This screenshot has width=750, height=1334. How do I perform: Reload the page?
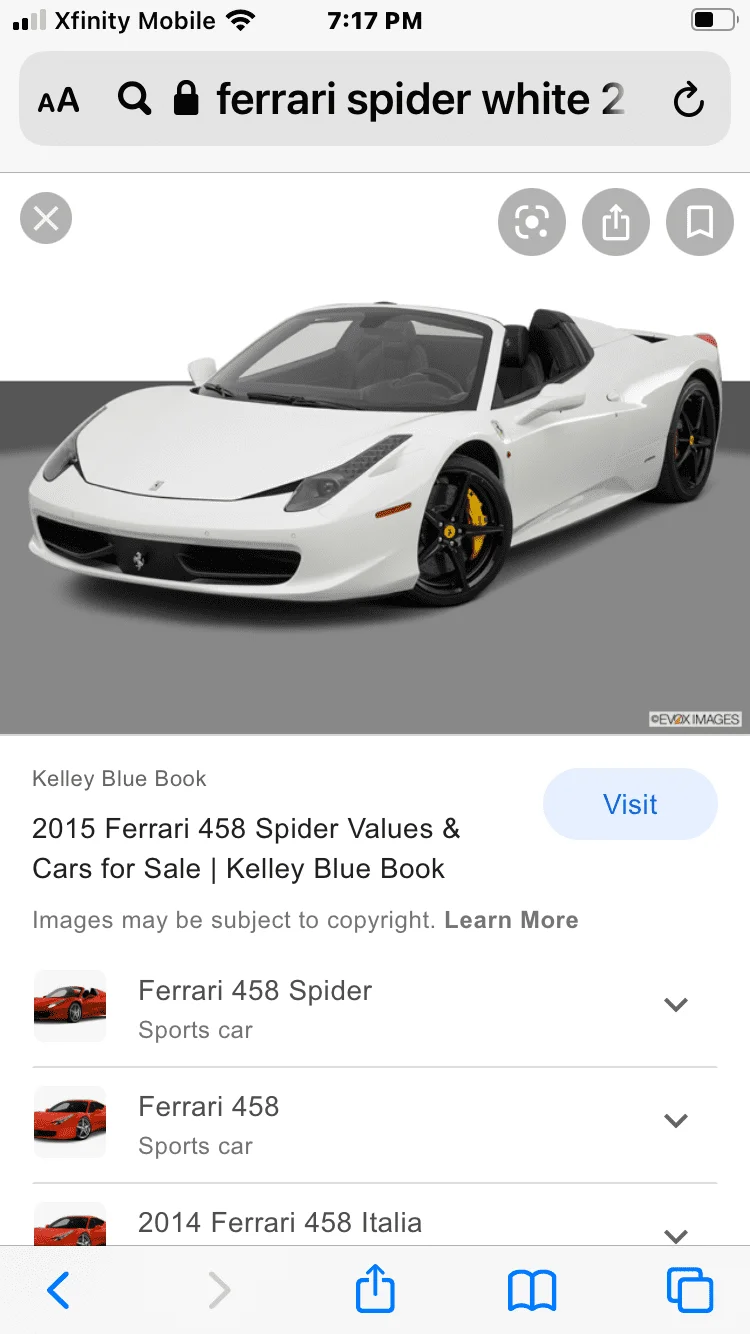(x=688, y=100)
